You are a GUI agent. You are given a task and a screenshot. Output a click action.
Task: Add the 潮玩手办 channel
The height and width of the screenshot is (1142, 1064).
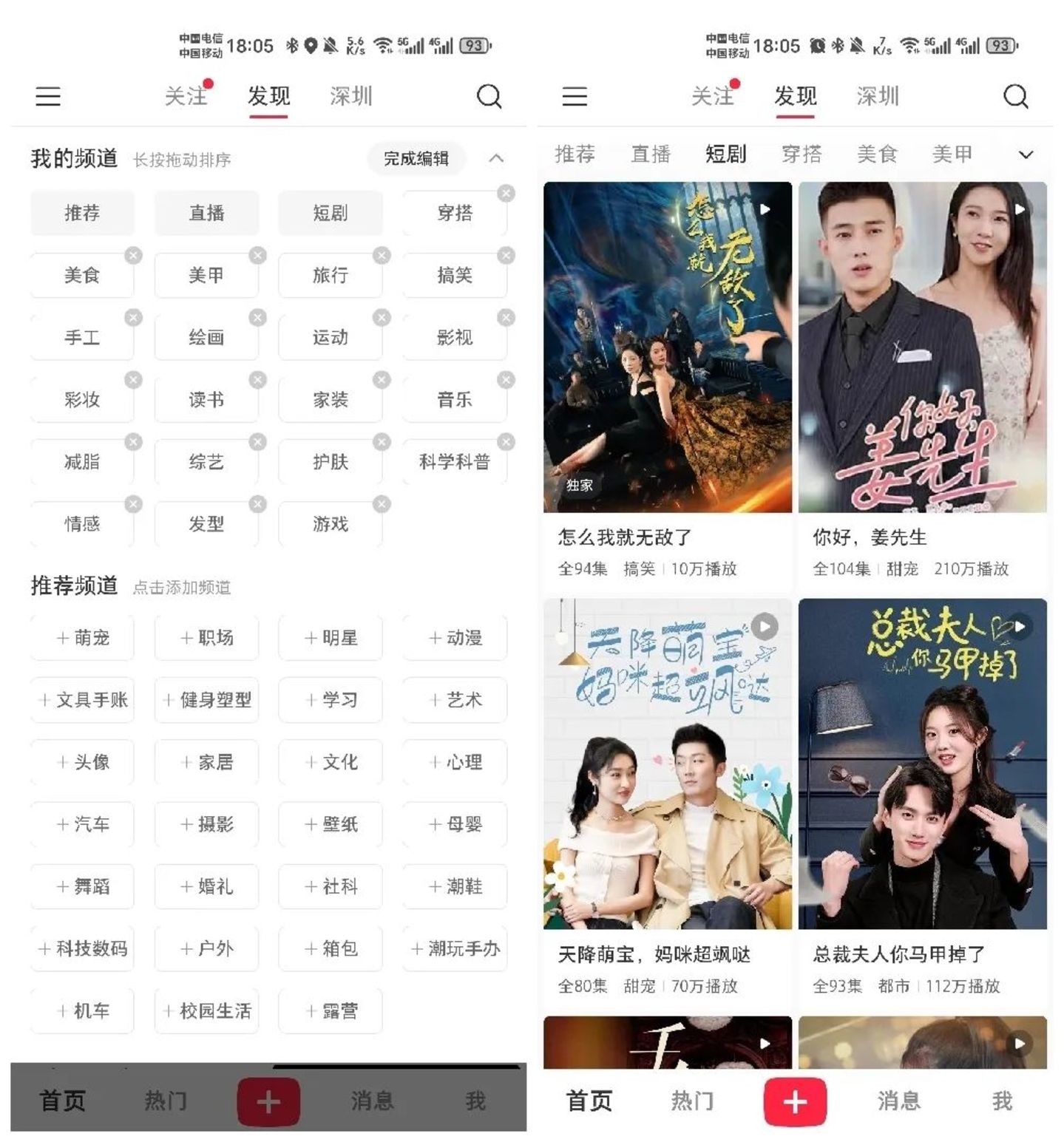coord(455,948)
